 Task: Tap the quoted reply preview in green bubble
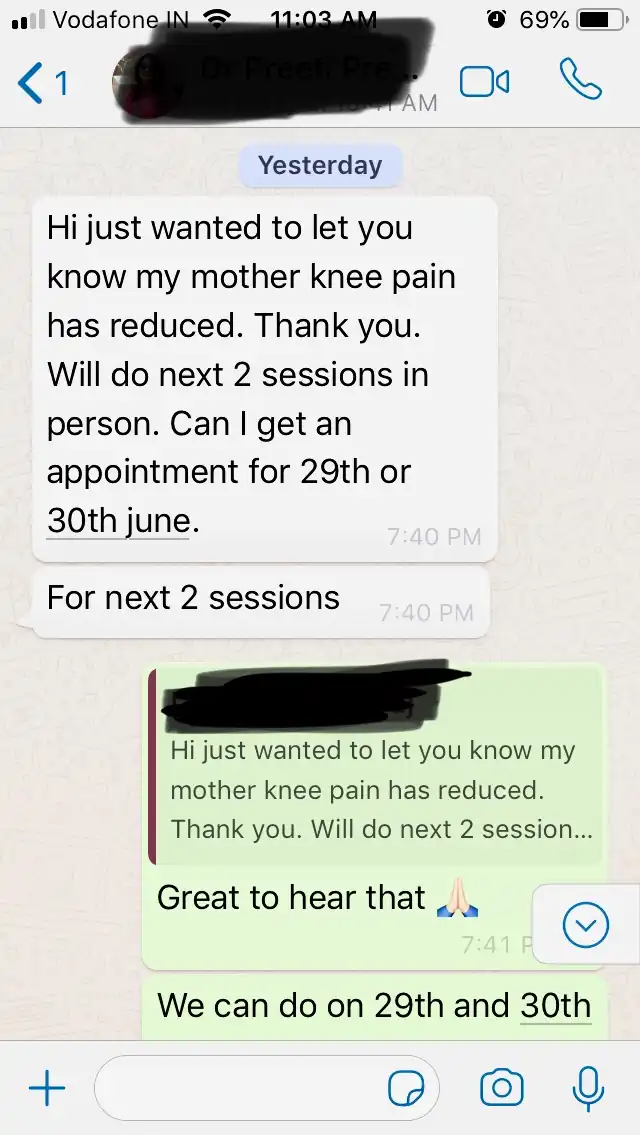[375, 770]
